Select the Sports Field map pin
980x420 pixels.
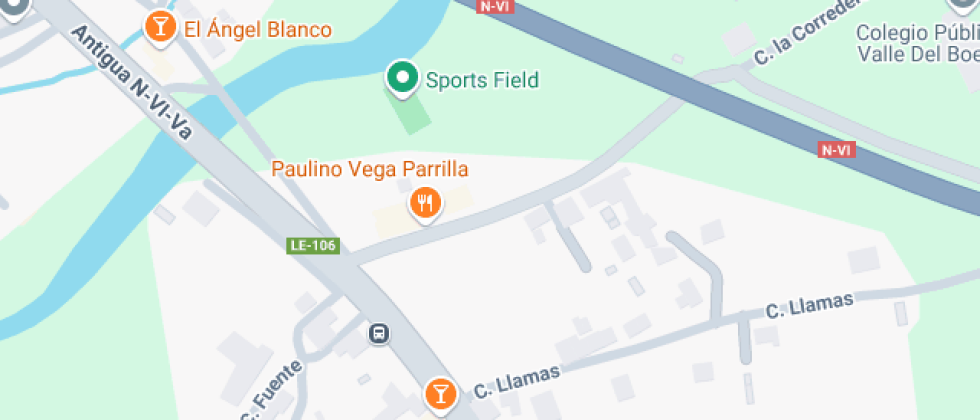pyautogui.click(x=402, y=78)
